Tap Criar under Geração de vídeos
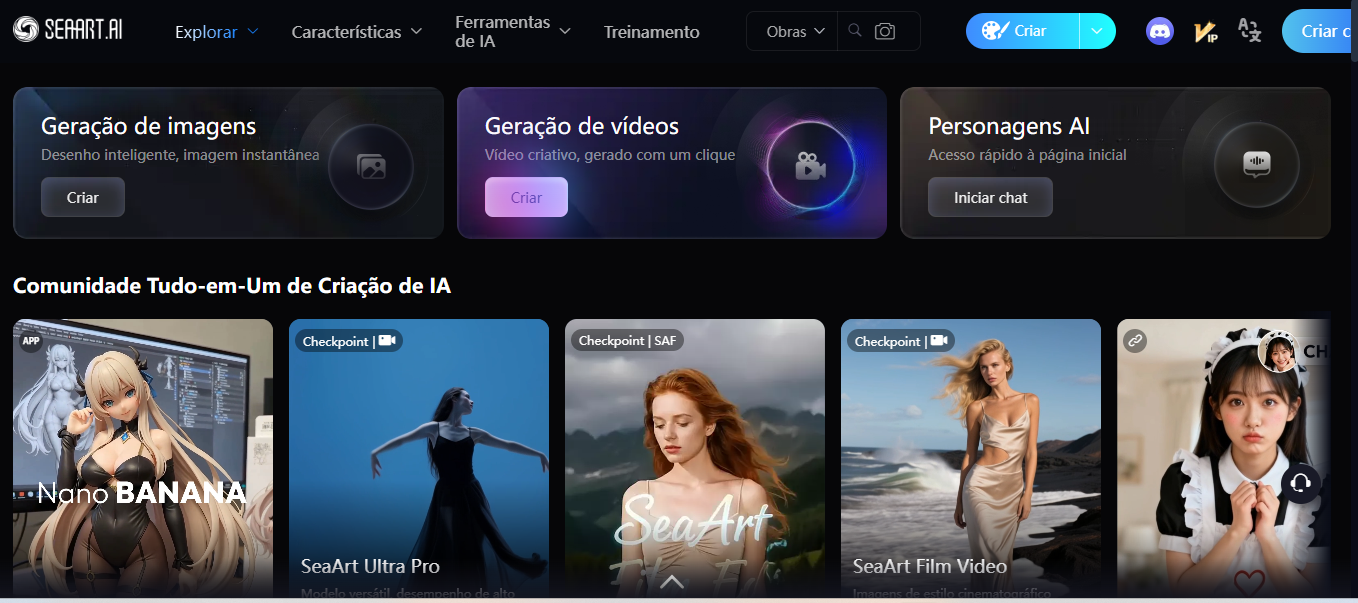This screenshot has width=1358, height=603. click(526, 197)
